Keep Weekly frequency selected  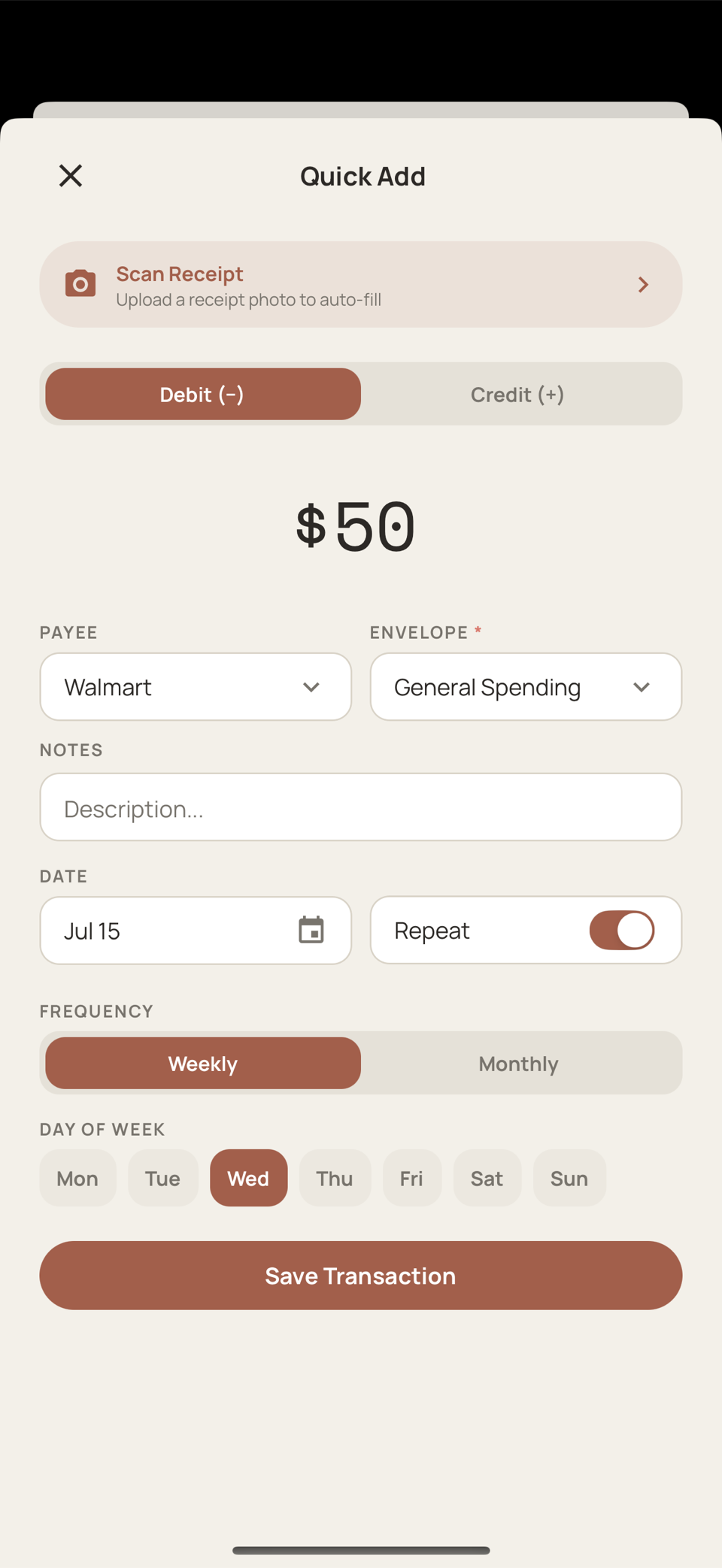(203, 1064)
